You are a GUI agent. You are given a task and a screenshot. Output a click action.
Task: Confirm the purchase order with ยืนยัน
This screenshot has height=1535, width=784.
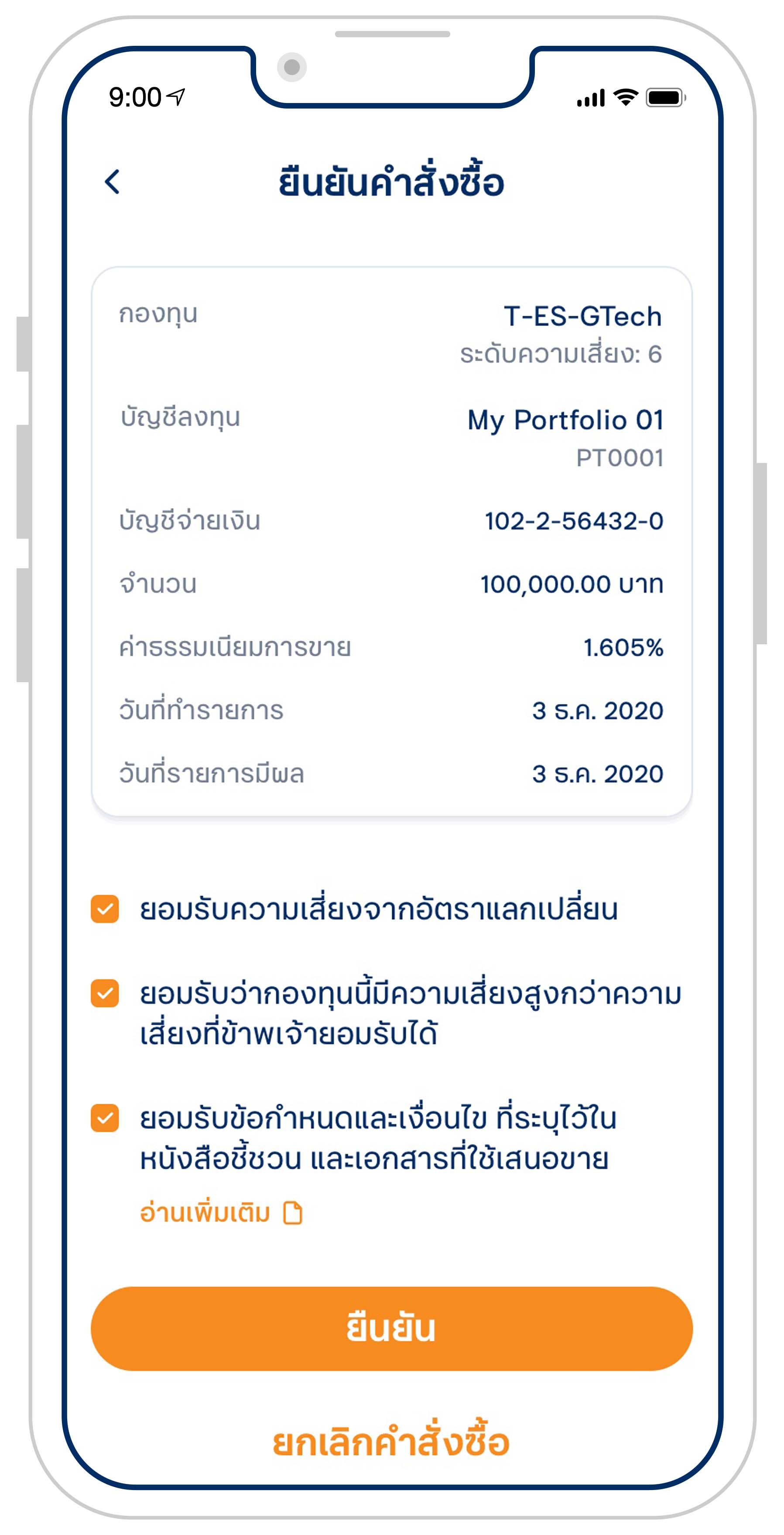[x=391, y=1329]
